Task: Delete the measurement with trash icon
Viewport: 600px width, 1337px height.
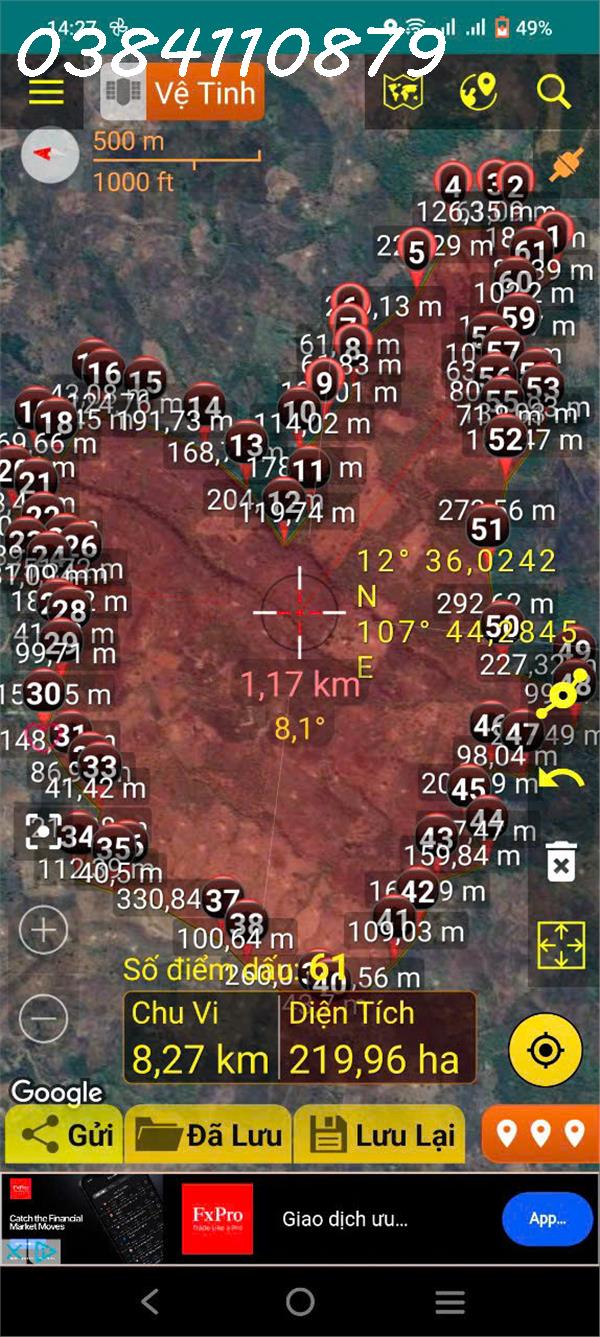Action: point(561,862)
